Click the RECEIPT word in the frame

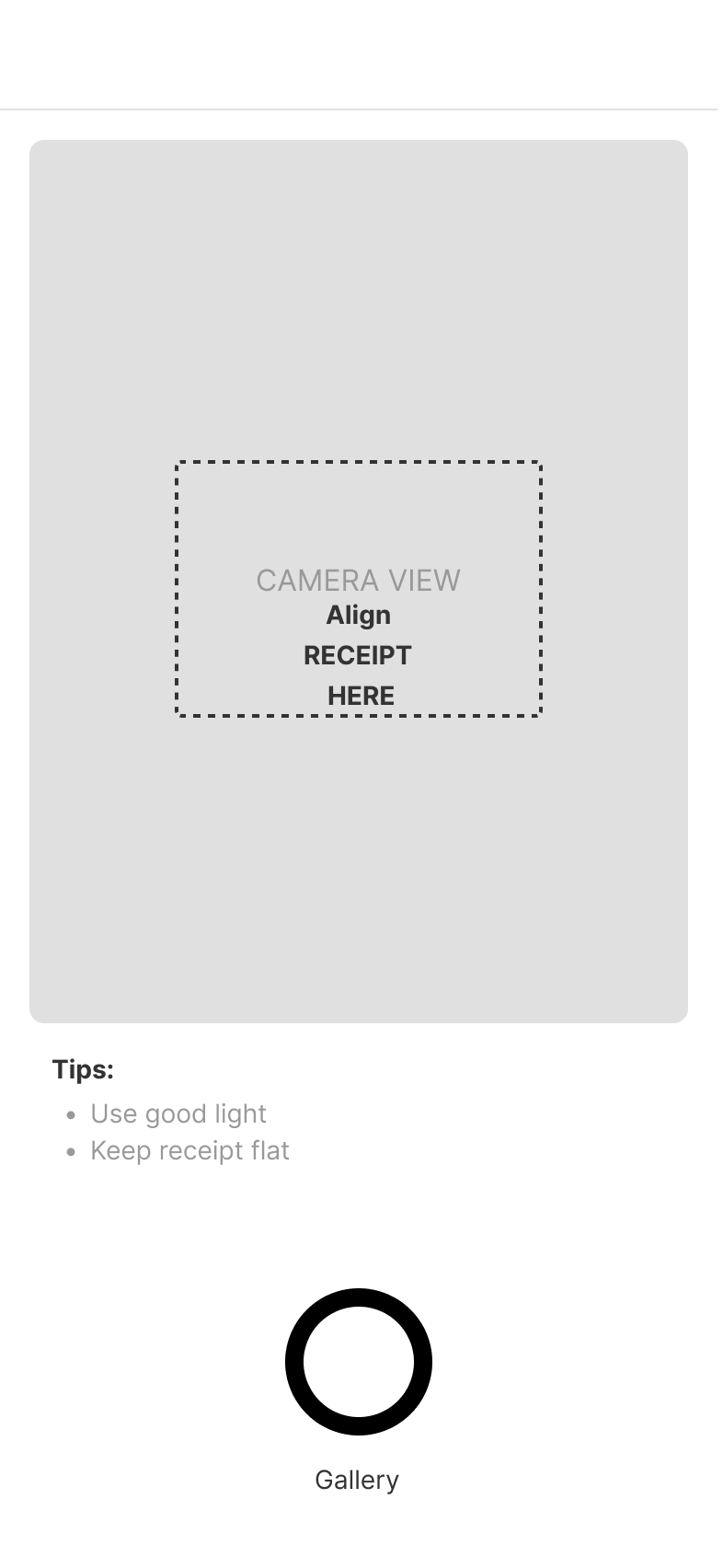[x=358, y=655]
